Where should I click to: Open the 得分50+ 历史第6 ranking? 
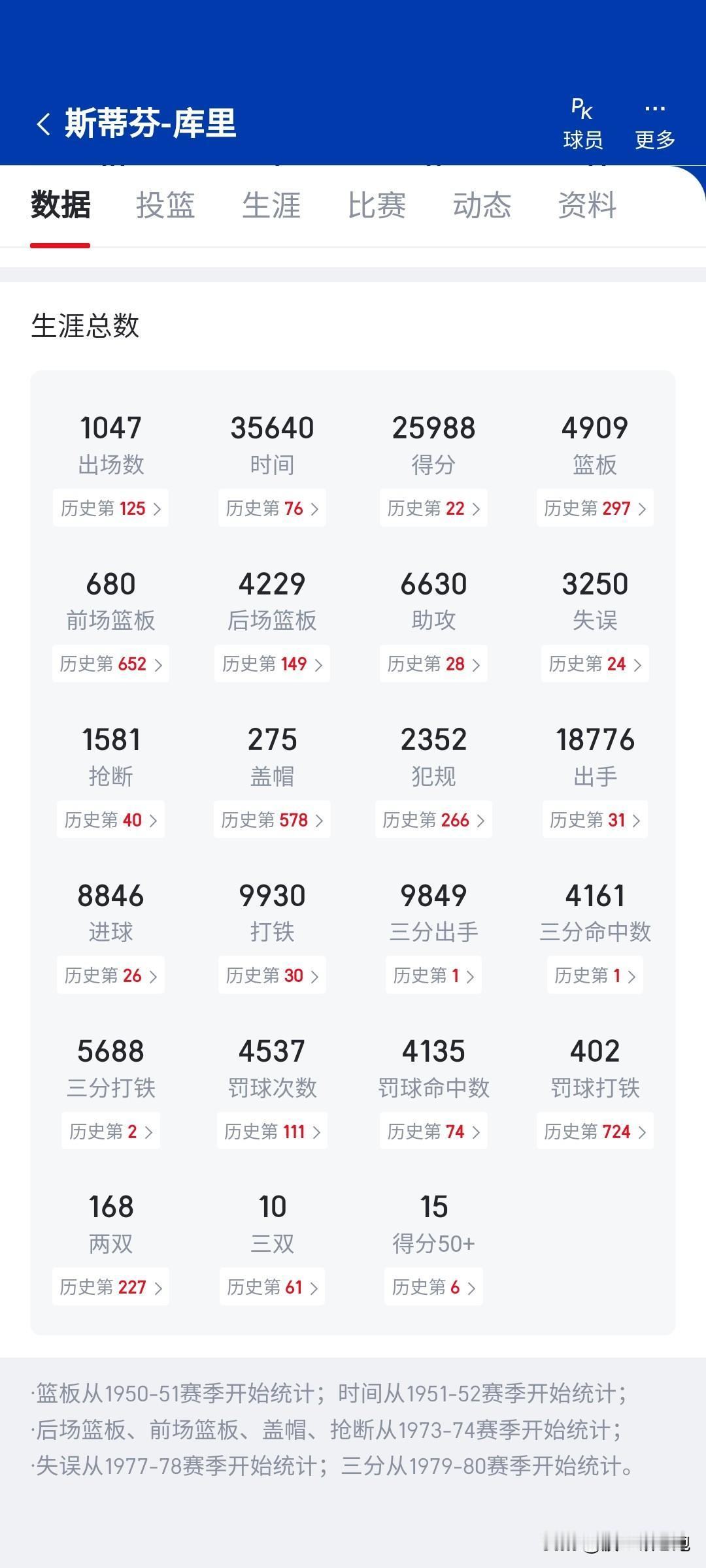[433, 1286]
